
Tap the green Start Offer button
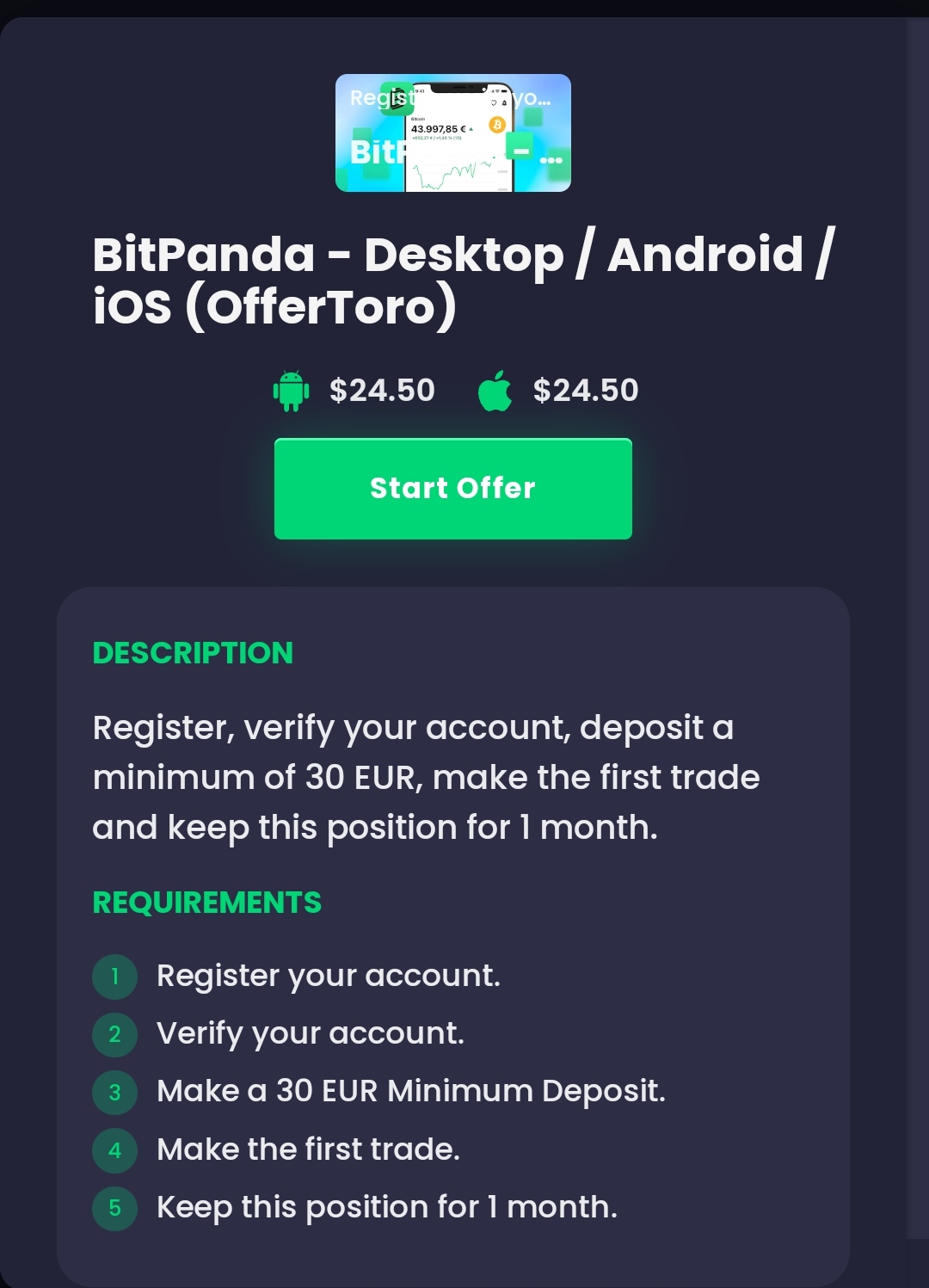[x=452, y=489]
